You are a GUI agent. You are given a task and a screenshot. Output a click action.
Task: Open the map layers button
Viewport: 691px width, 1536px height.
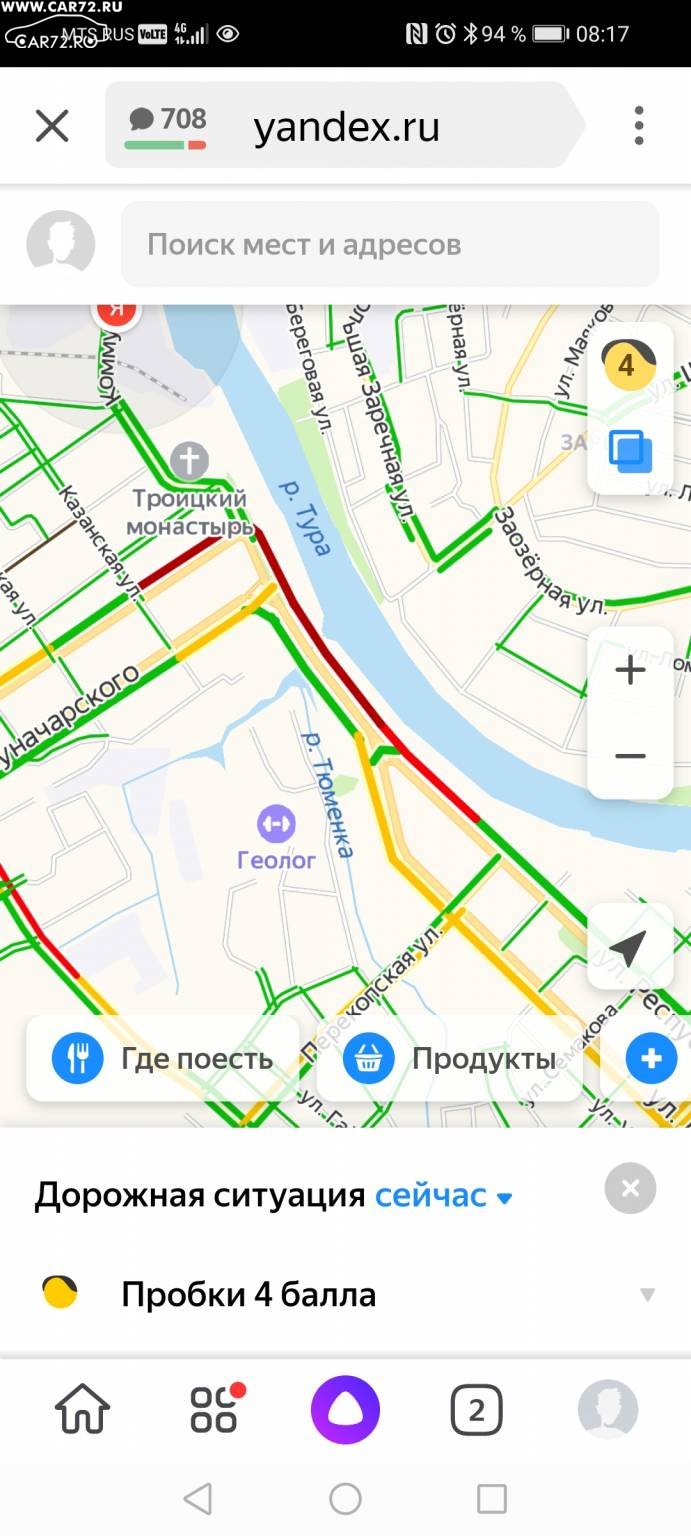pyautogui.click(x=630, y=451)
